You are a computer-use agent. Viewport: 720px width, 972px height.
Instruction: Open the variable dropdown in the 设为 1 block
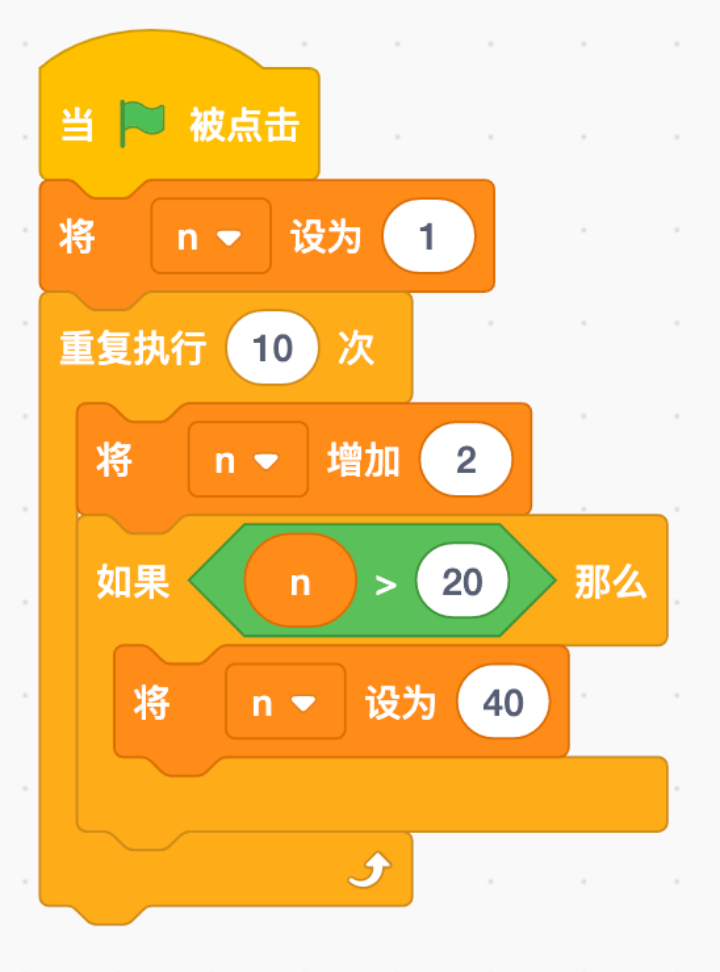pos(211,237)
